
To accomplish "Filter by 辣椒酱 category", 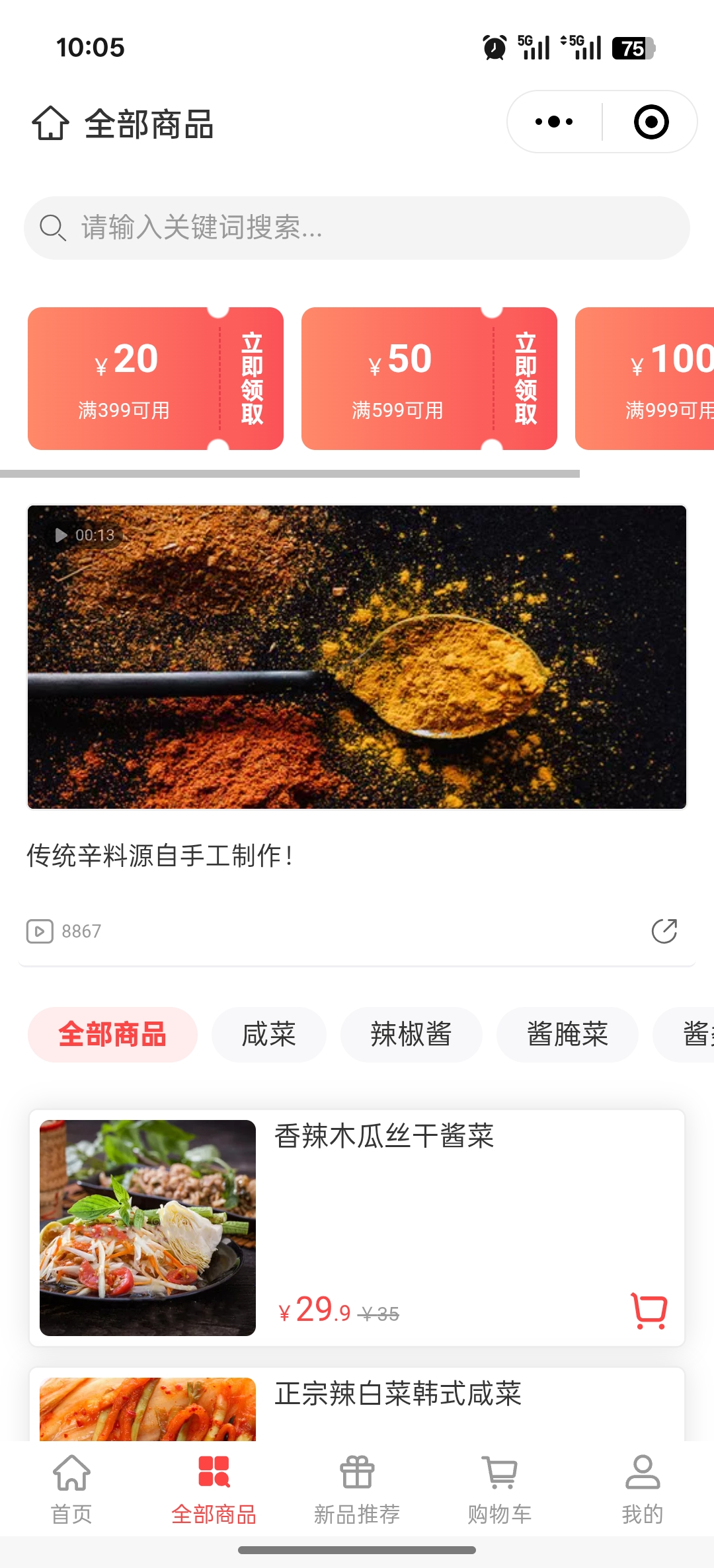I will point(411,1035).
